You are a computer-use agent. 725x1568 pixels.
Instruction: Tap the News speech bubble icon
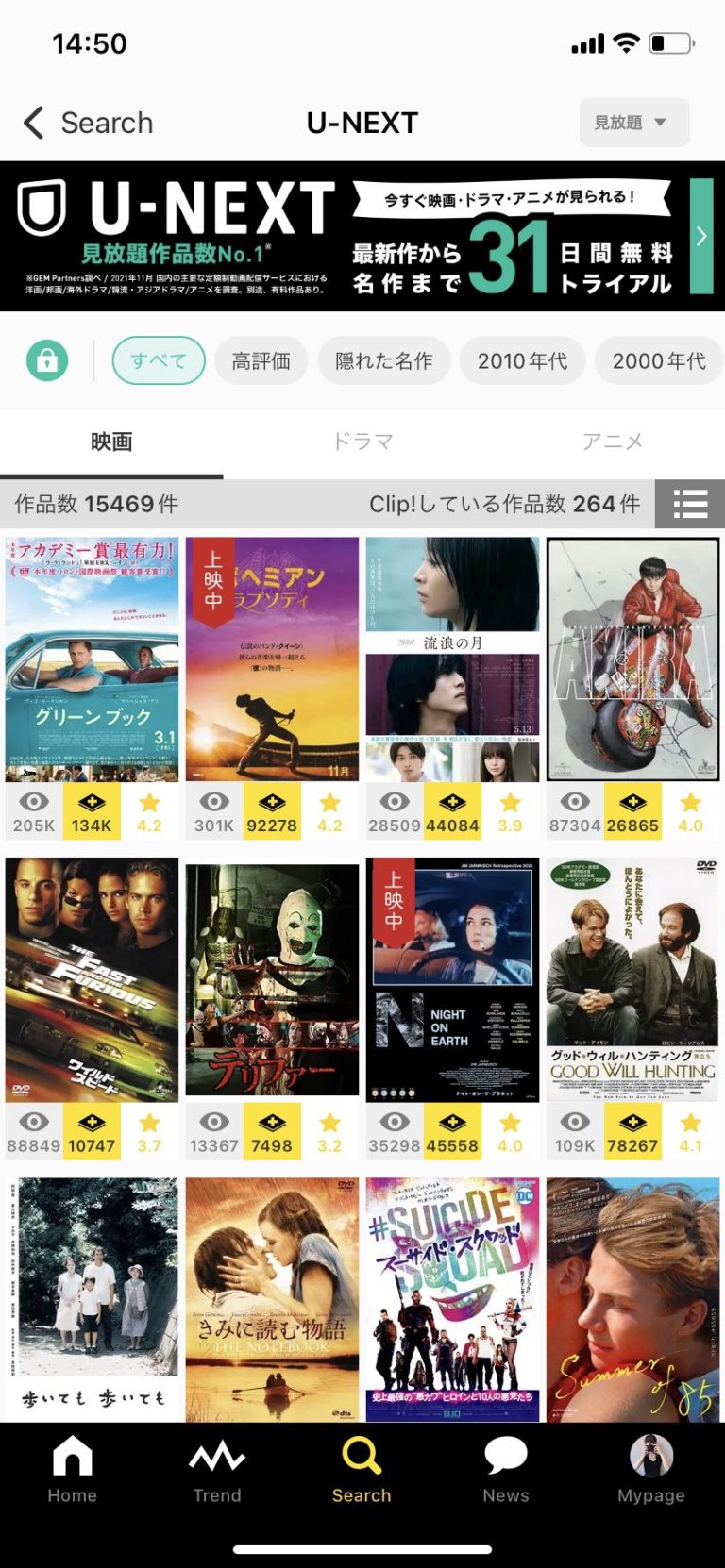pos(506,1456)
